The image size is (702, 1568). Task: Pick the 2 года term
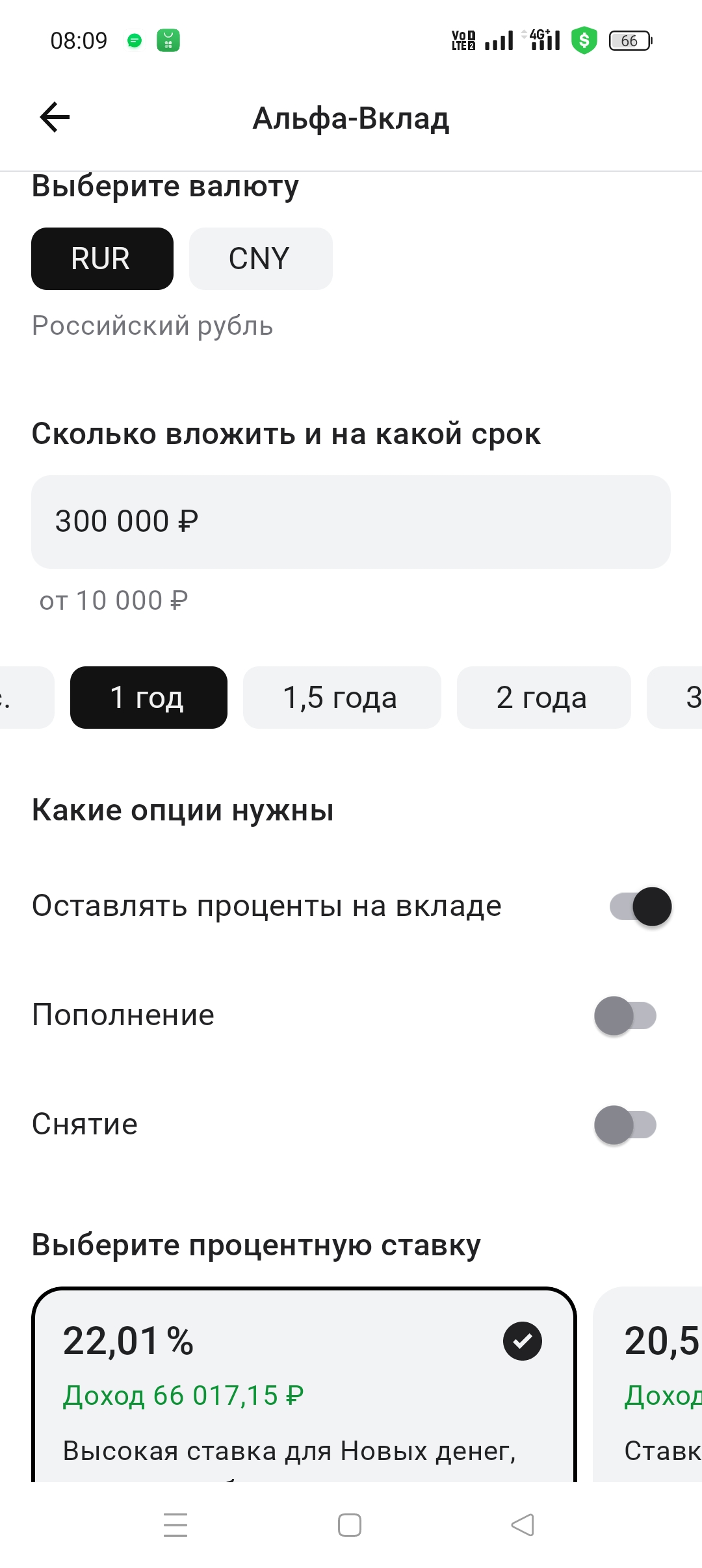pos(543,698)
